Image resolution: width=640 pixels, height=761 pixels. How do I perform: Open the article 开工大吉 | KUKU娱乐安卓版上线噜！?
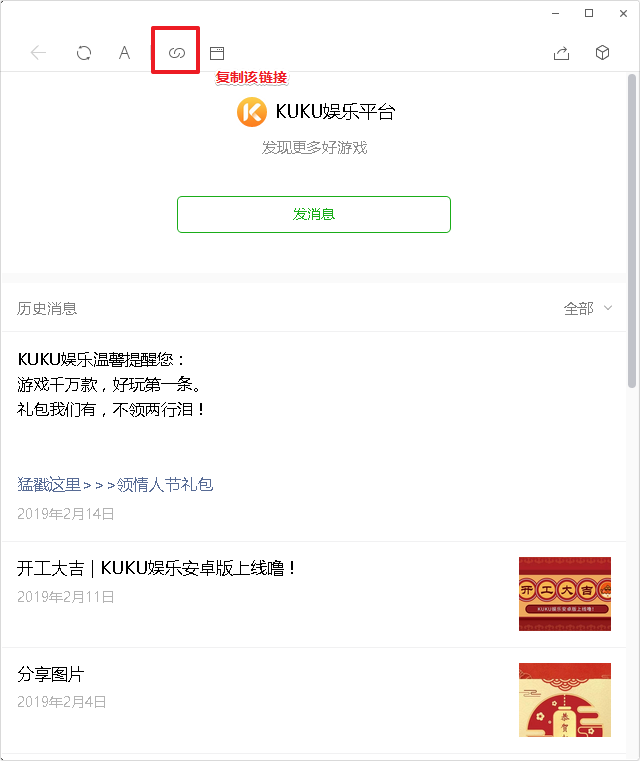pos(157,568)
